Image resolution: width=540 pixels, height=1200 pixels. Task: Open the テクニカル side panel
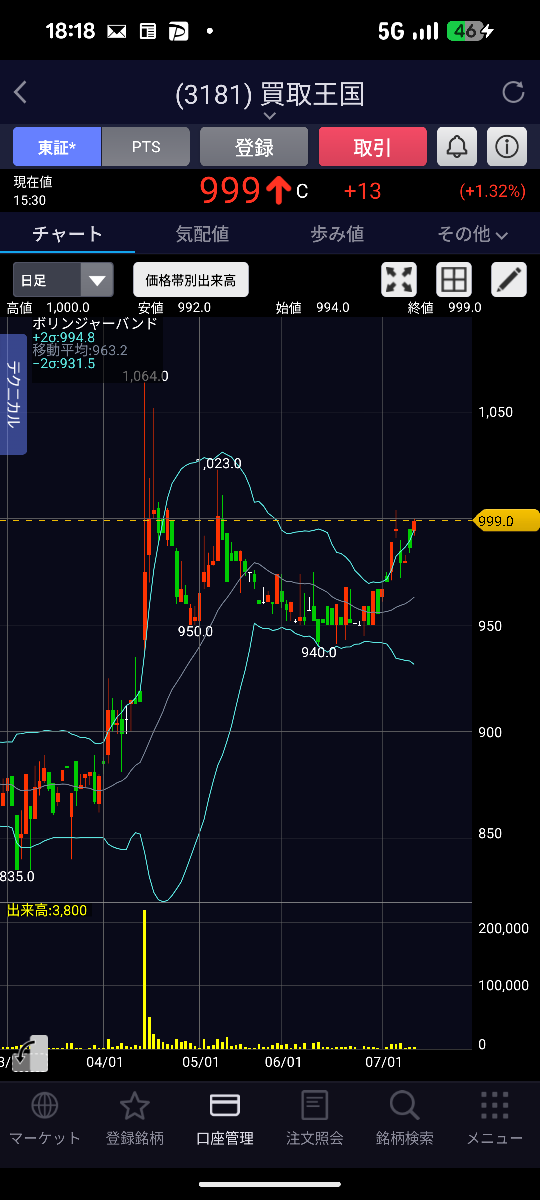(x=13, y=394)
